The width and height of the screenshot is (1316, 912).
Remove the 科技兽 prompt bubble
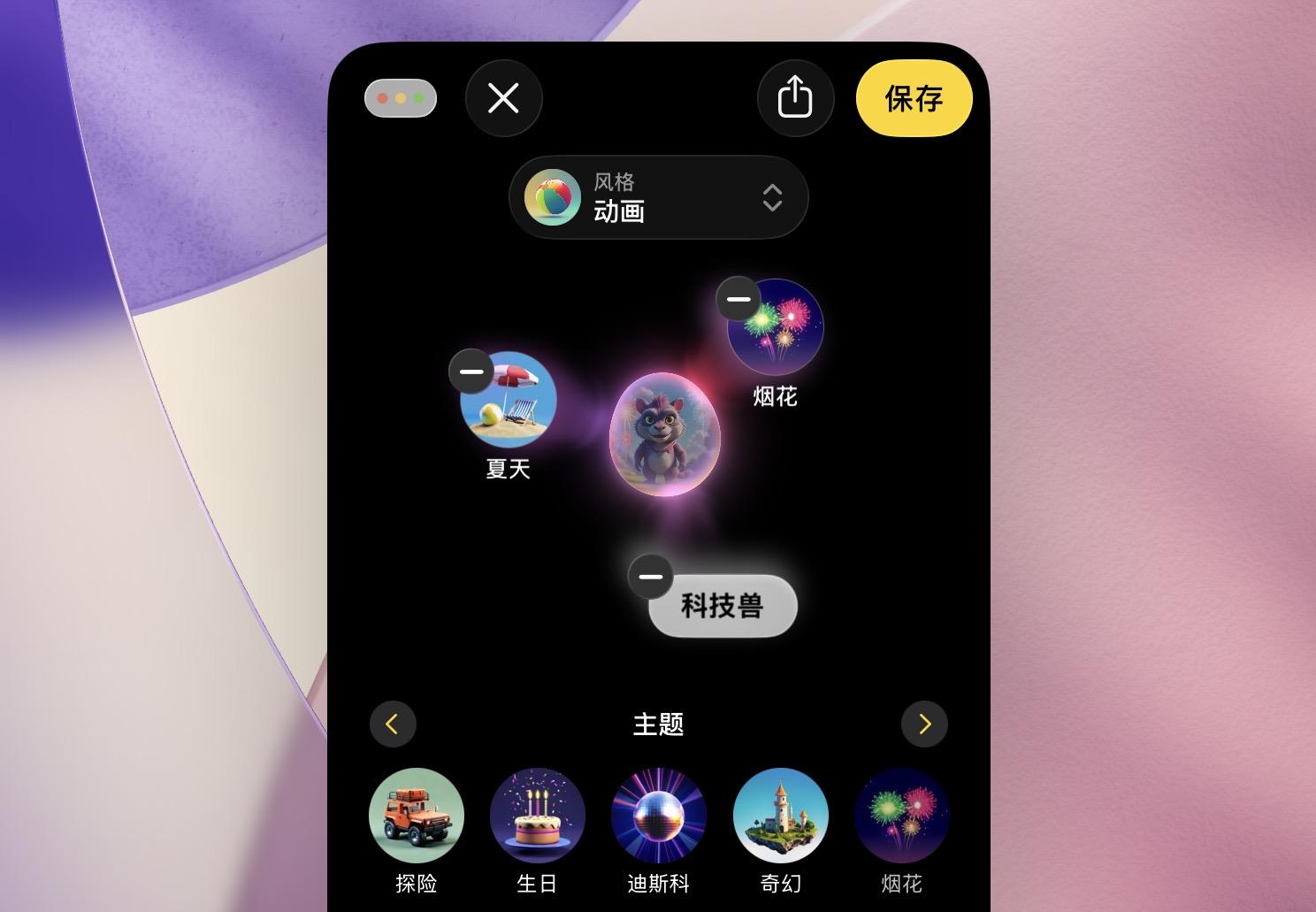651,577
